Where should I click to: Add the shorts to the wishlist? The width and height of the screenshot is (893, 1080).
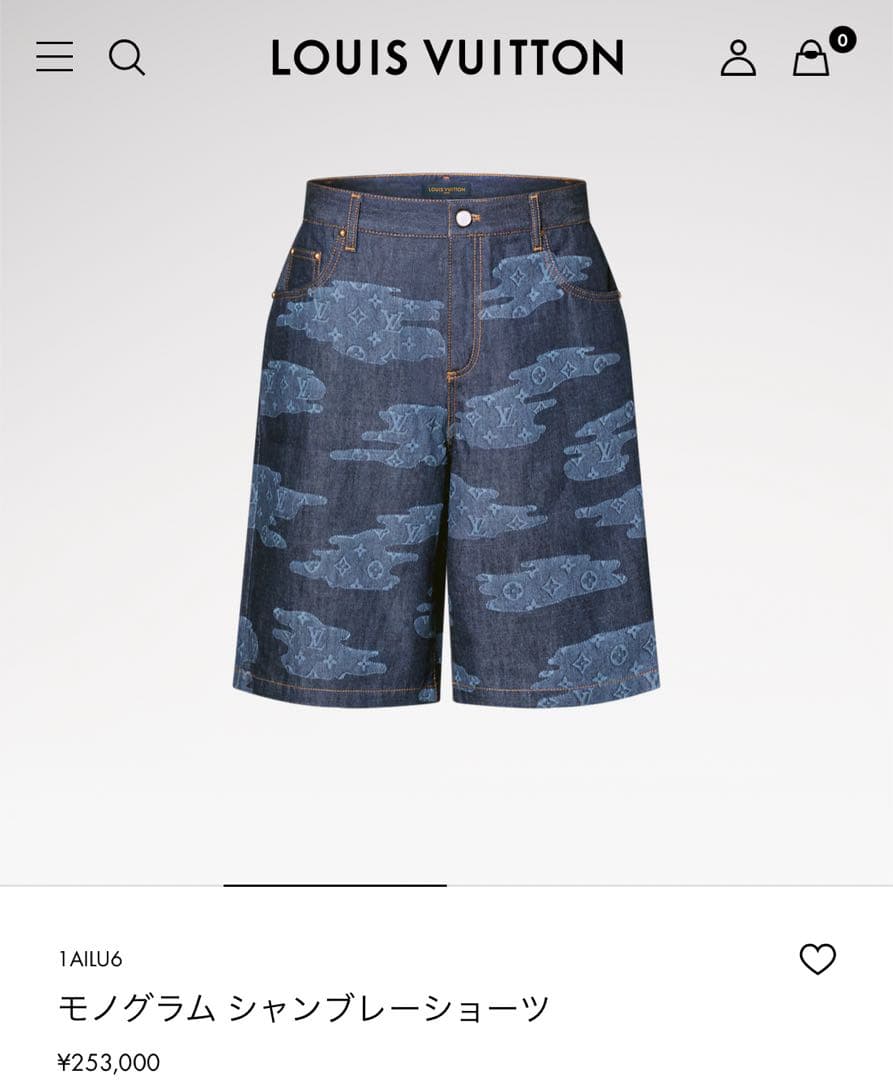click(817, 960)
